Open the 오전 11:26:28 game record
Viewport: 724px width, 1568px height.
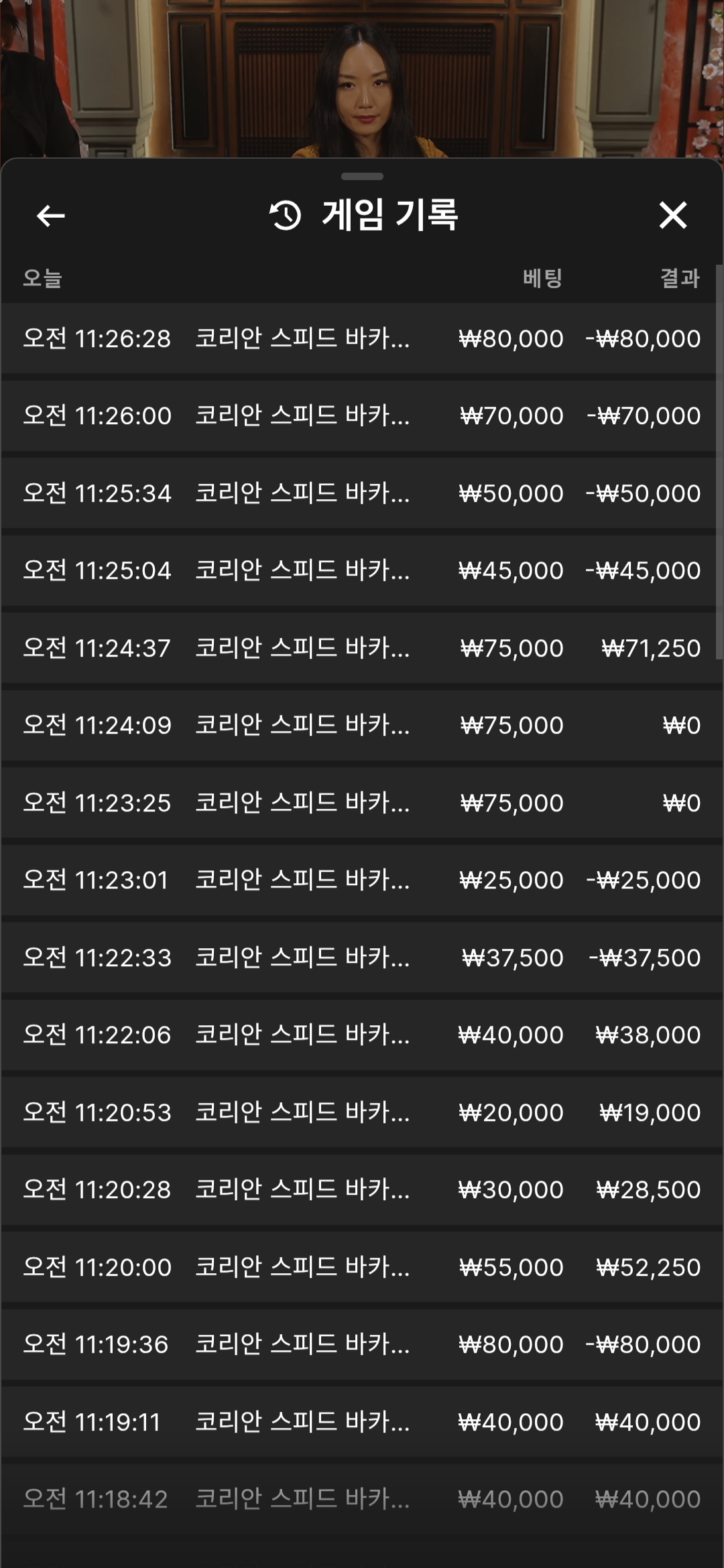(362, 338)
